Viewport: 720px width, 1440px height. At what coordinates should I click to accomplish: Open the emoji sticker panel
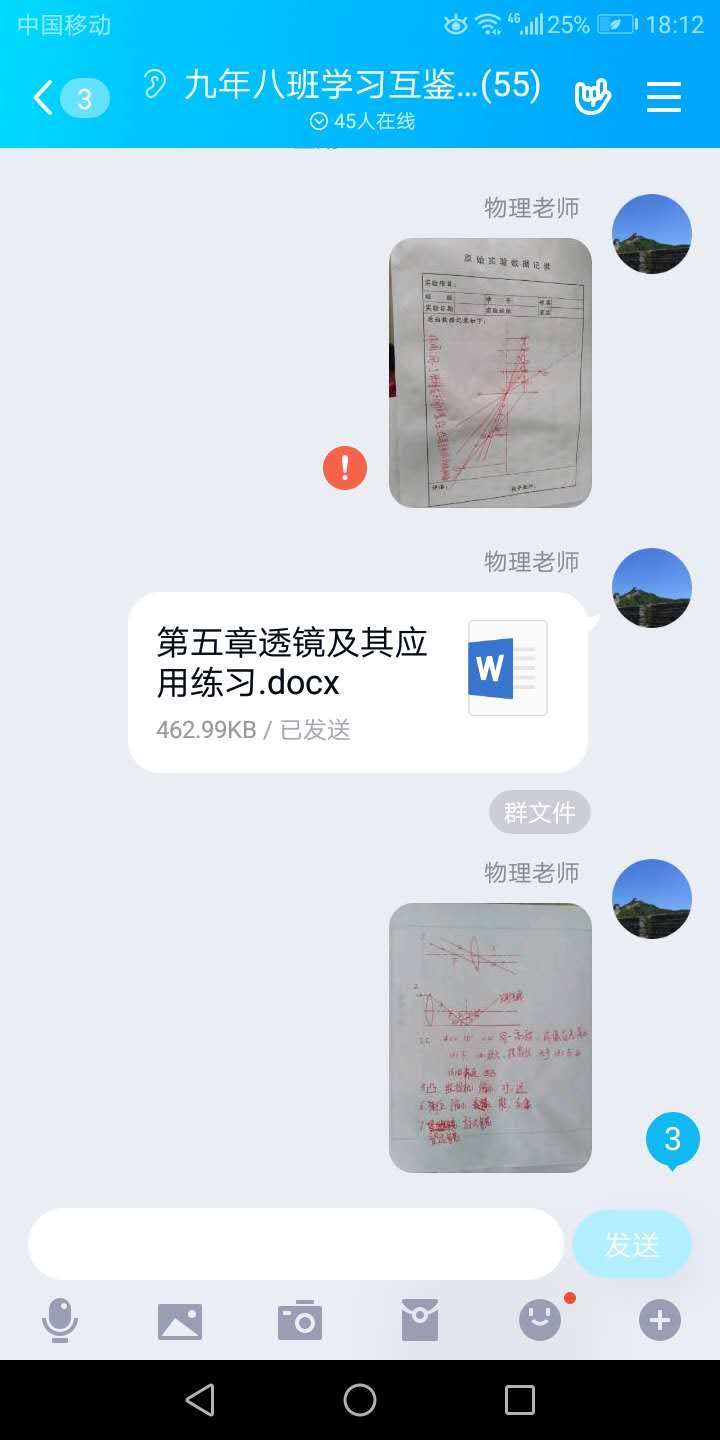[540, 1320]
